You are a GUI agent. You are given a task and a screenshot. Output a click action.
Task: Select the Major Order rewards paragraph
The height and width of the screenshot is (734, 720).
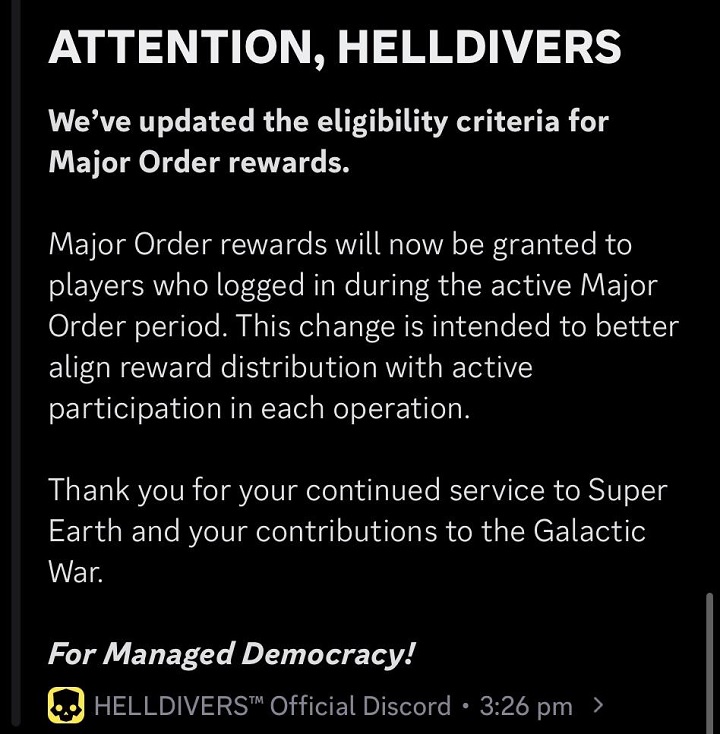[360, 325]
